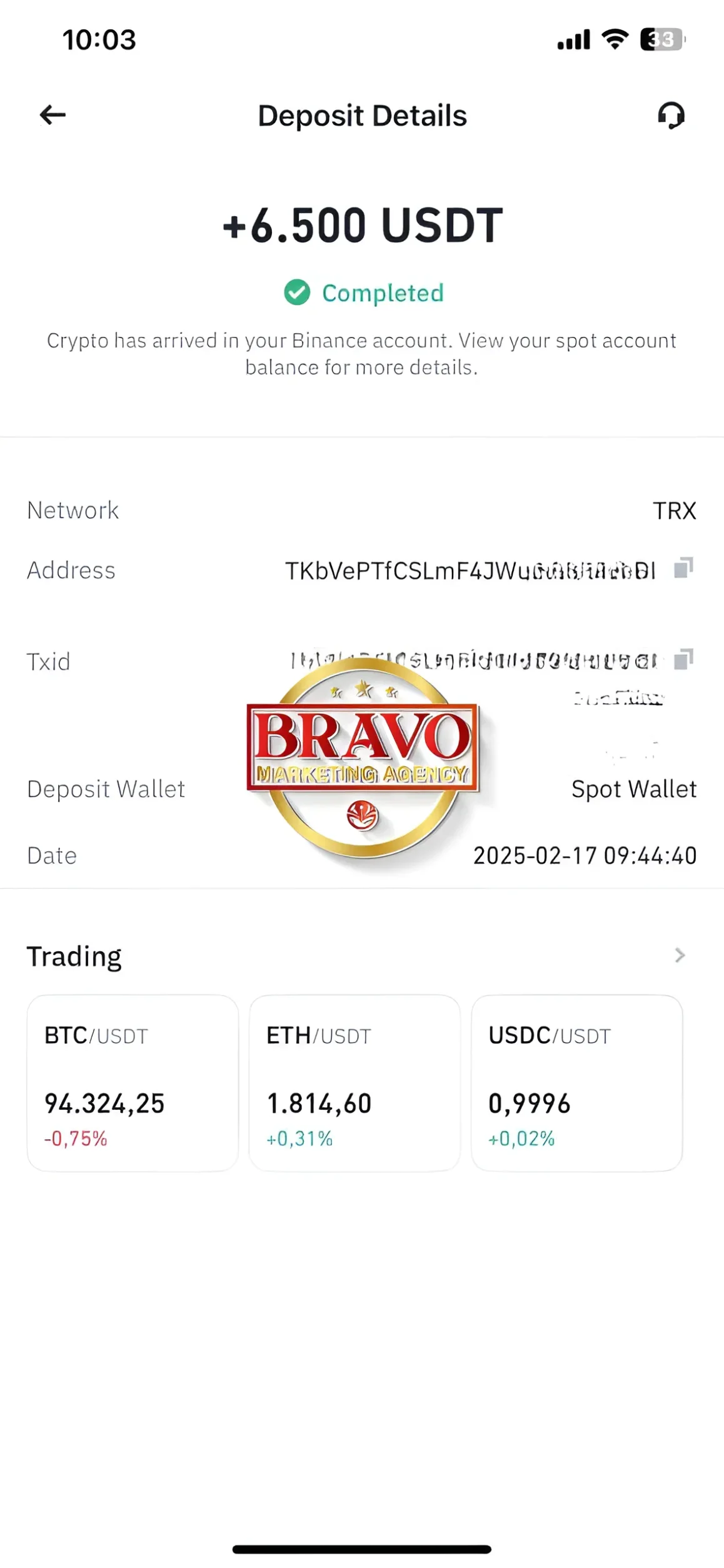This screenshot has height=1568, width=724.
Task: Copy the deposit address
Action: point(683,568)
